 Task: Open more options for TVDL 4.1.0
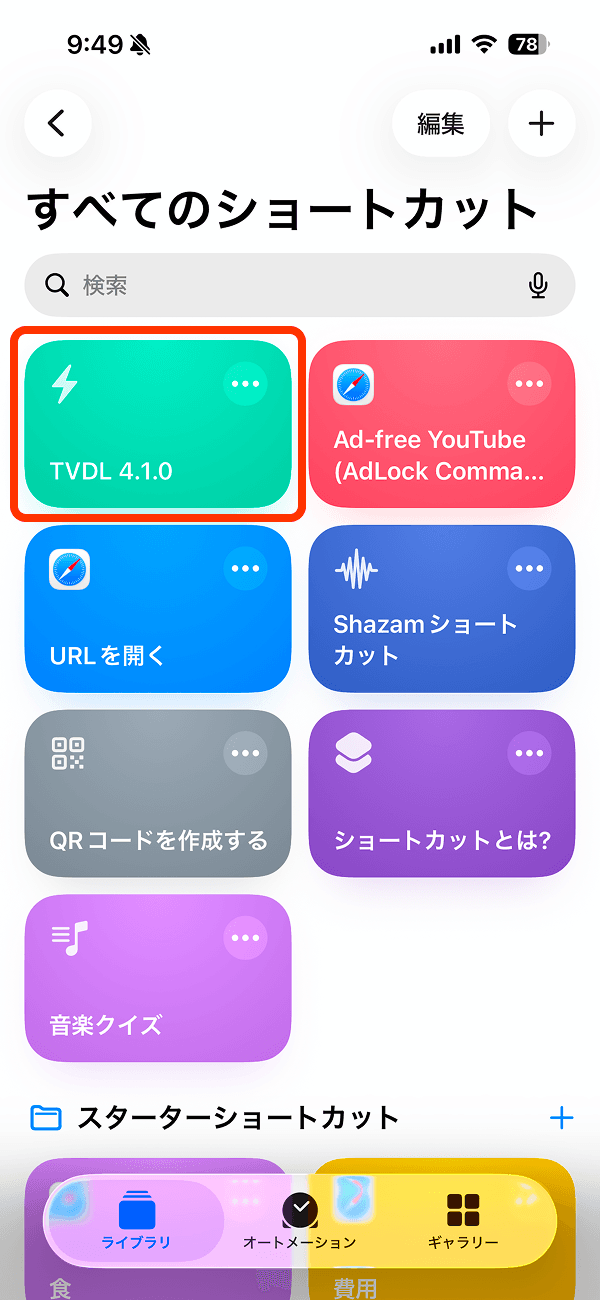click(245, 383)
